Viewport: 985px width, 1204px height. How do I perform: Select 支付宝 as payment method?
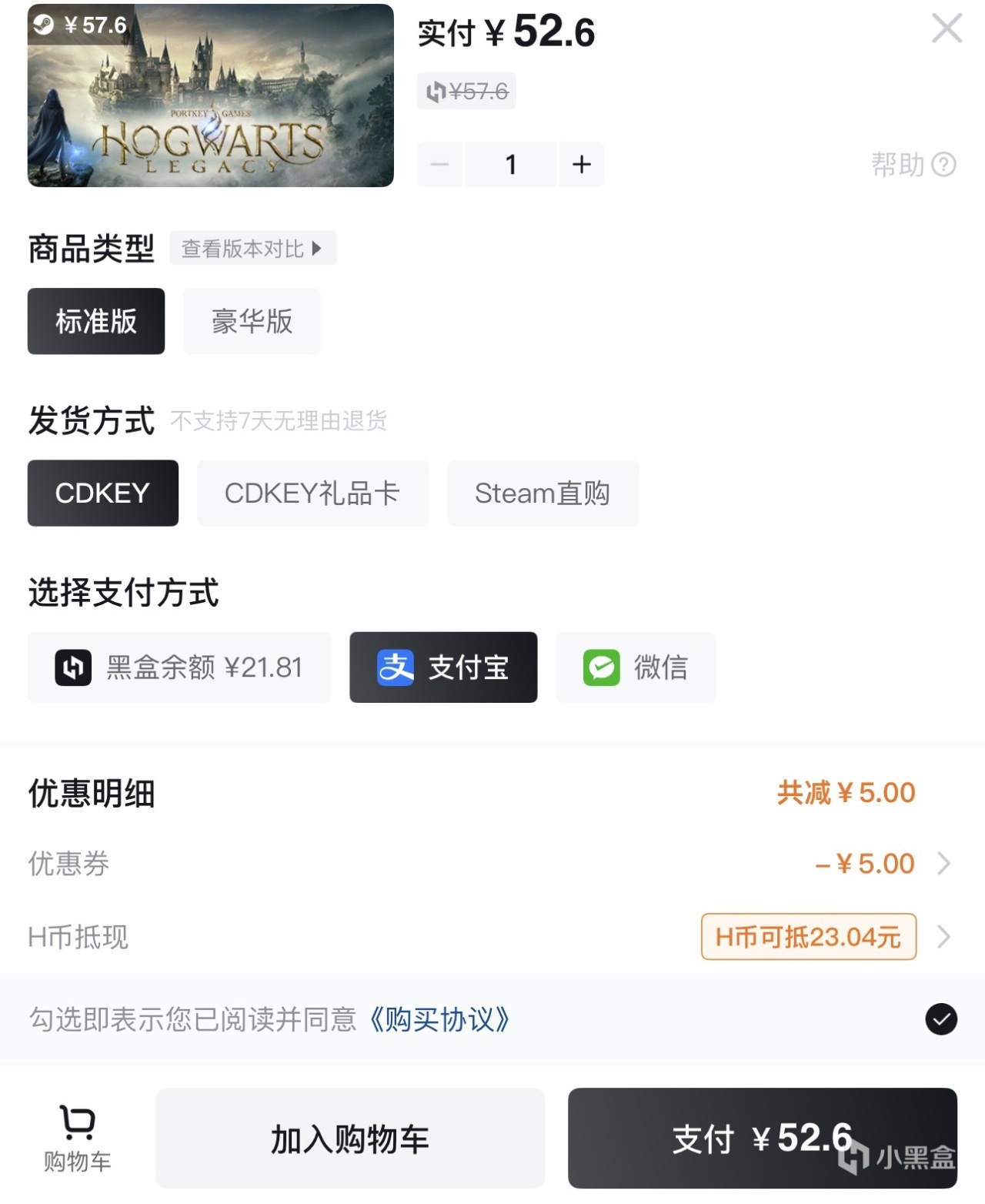click(x=443, y=667)
